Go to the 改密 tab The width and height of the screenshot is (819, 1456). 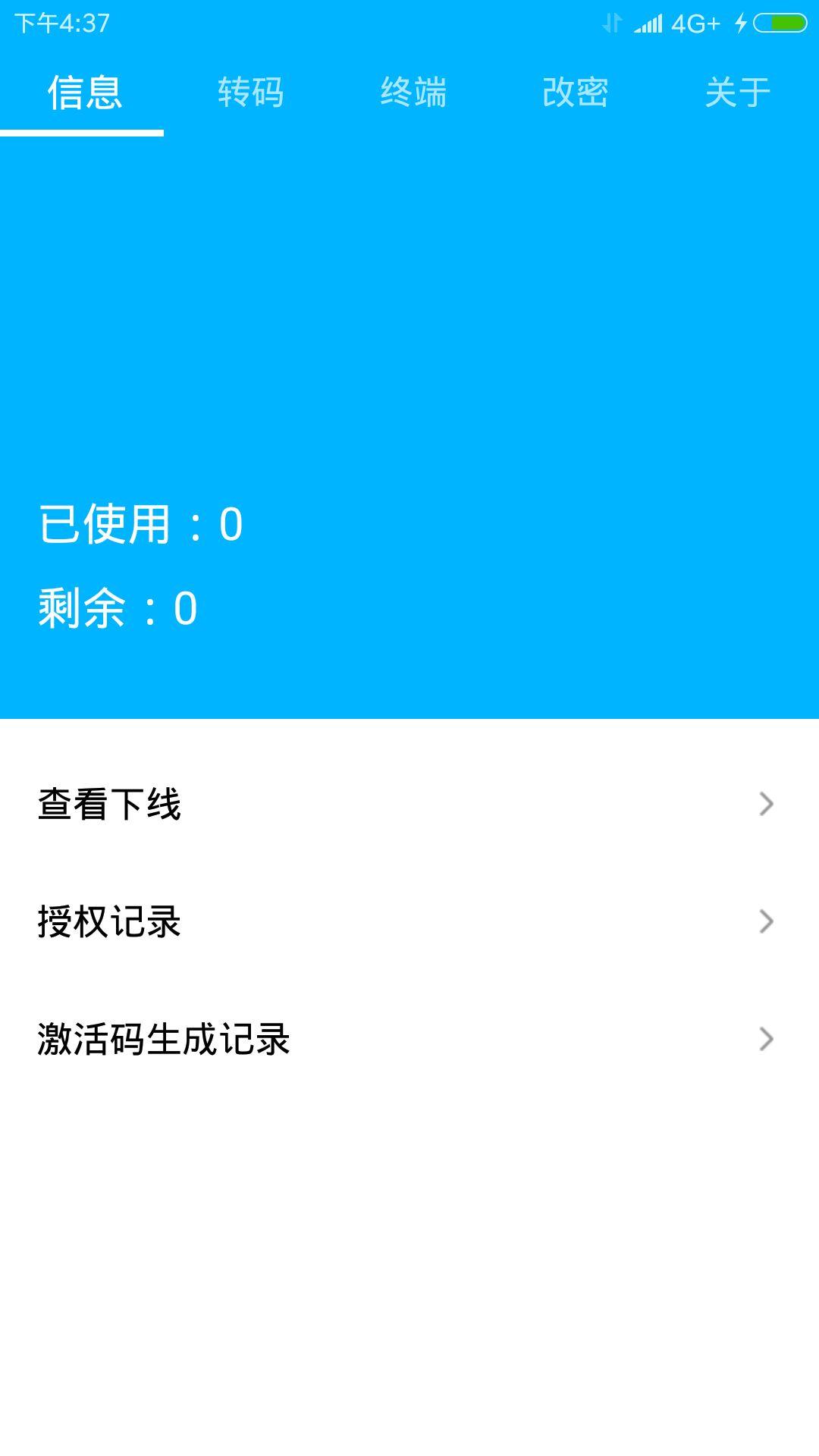click(x=575, y=93)
